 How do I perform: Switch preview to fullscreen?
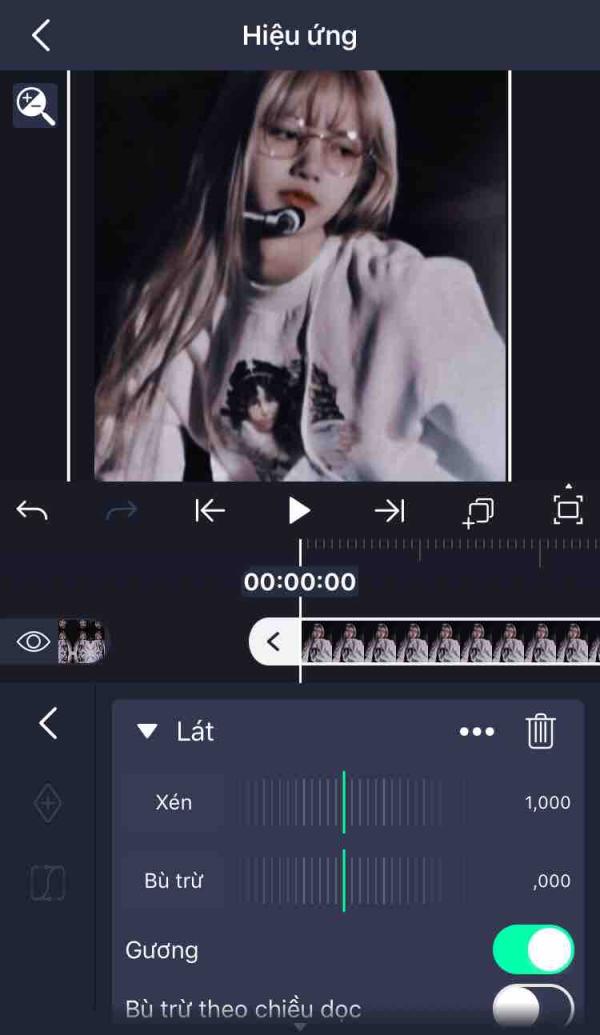click(x=568, y=510)
